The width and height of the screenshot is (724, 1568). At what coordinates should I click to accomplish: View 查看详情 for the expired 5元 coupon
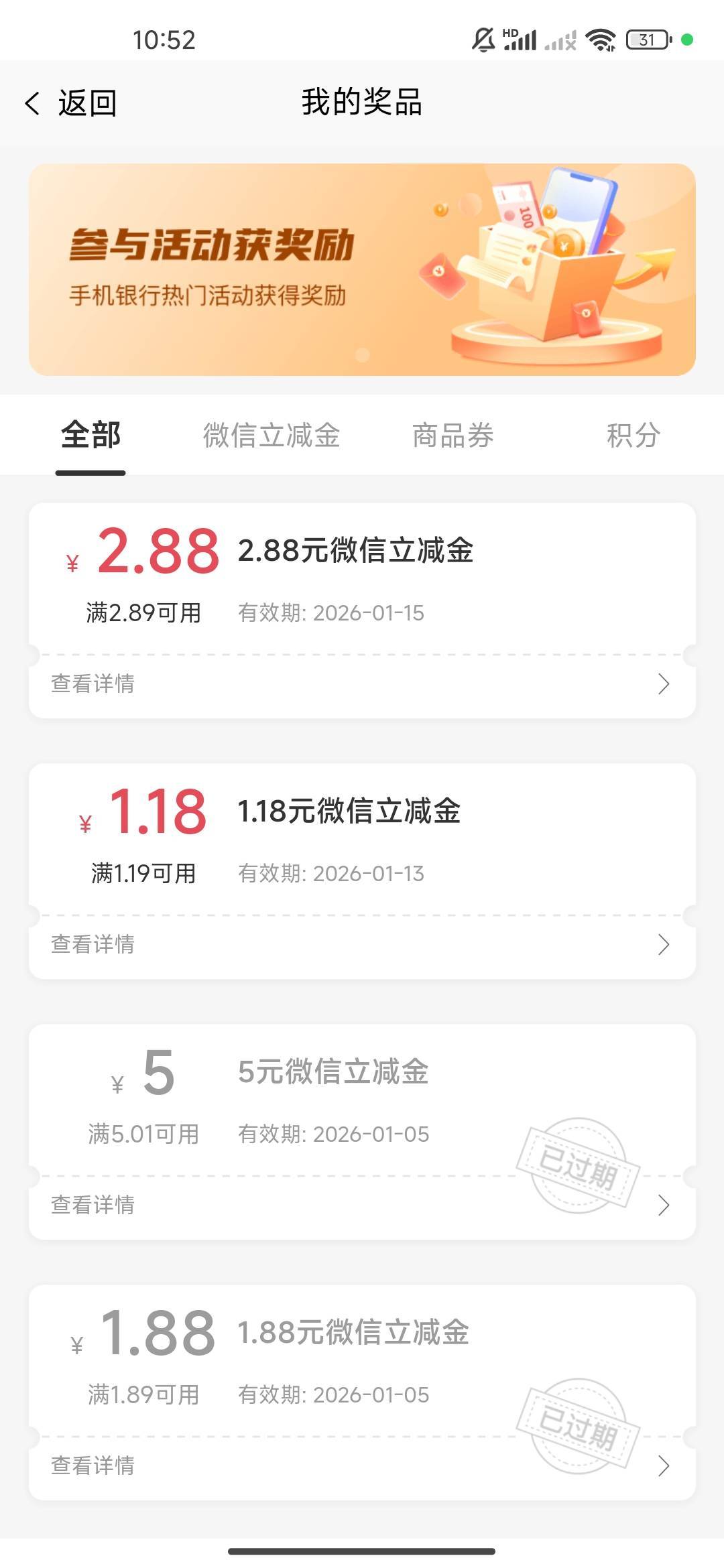(x=362, y=1205)
